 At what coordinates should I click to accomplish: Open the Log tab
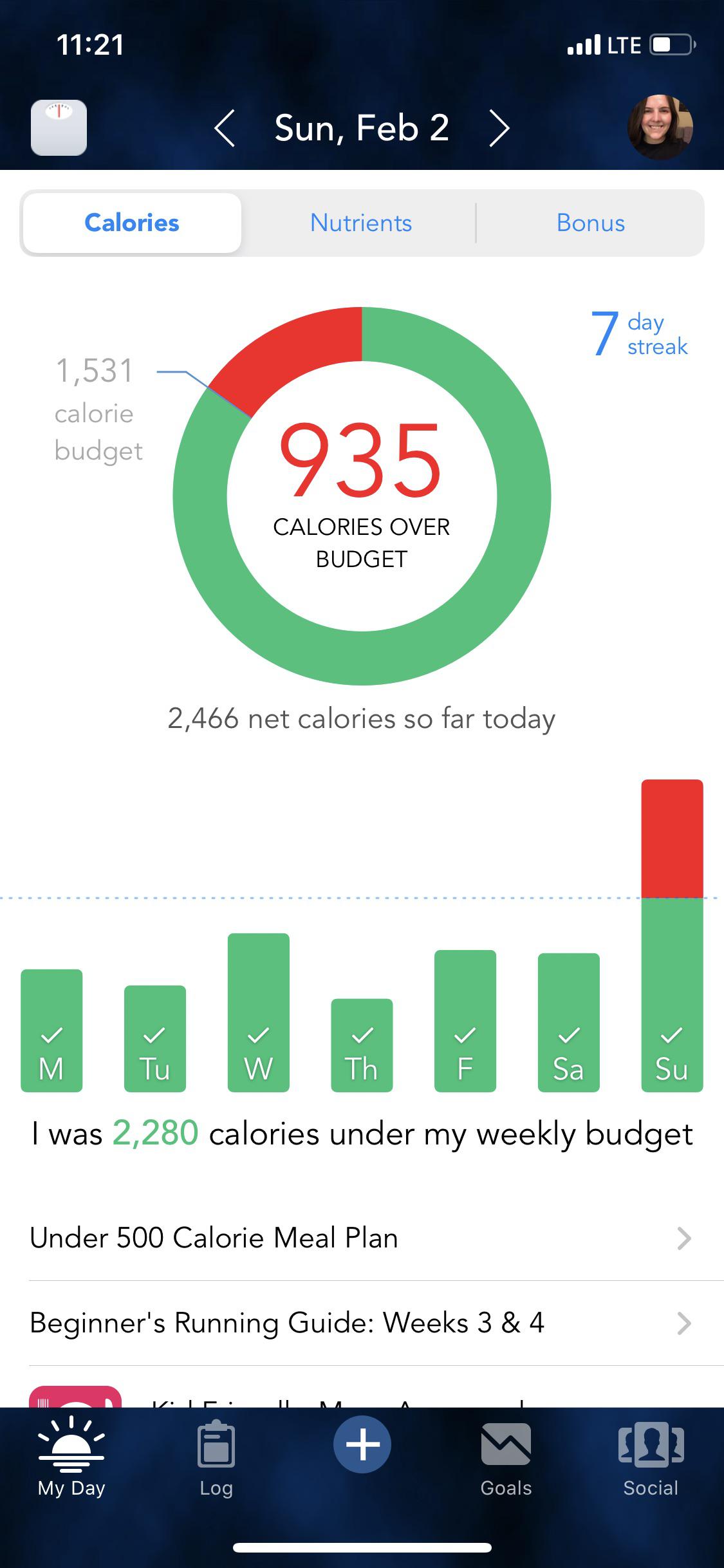[216, 1459]
